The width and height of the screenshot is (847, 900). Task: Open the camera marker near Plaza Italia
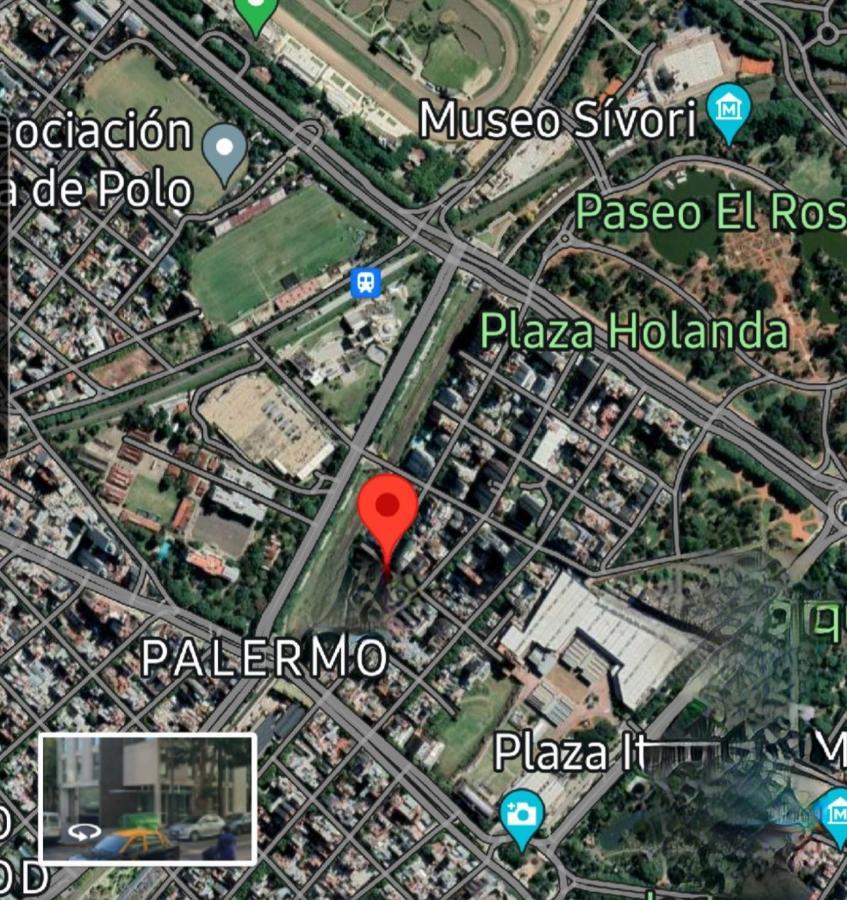tap(521, 815)
